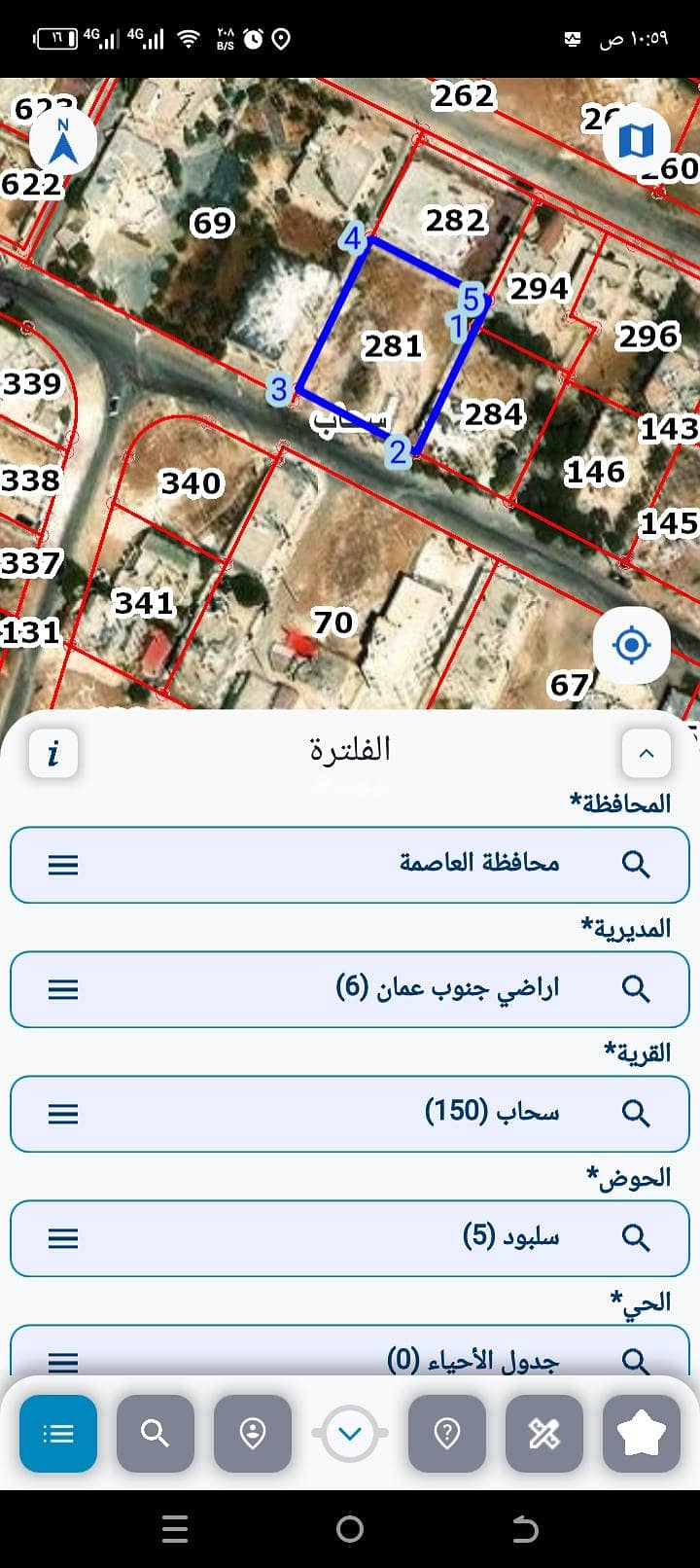
Task: Select the list view button in bottom toolbar
Action: tap(58, 1433)
